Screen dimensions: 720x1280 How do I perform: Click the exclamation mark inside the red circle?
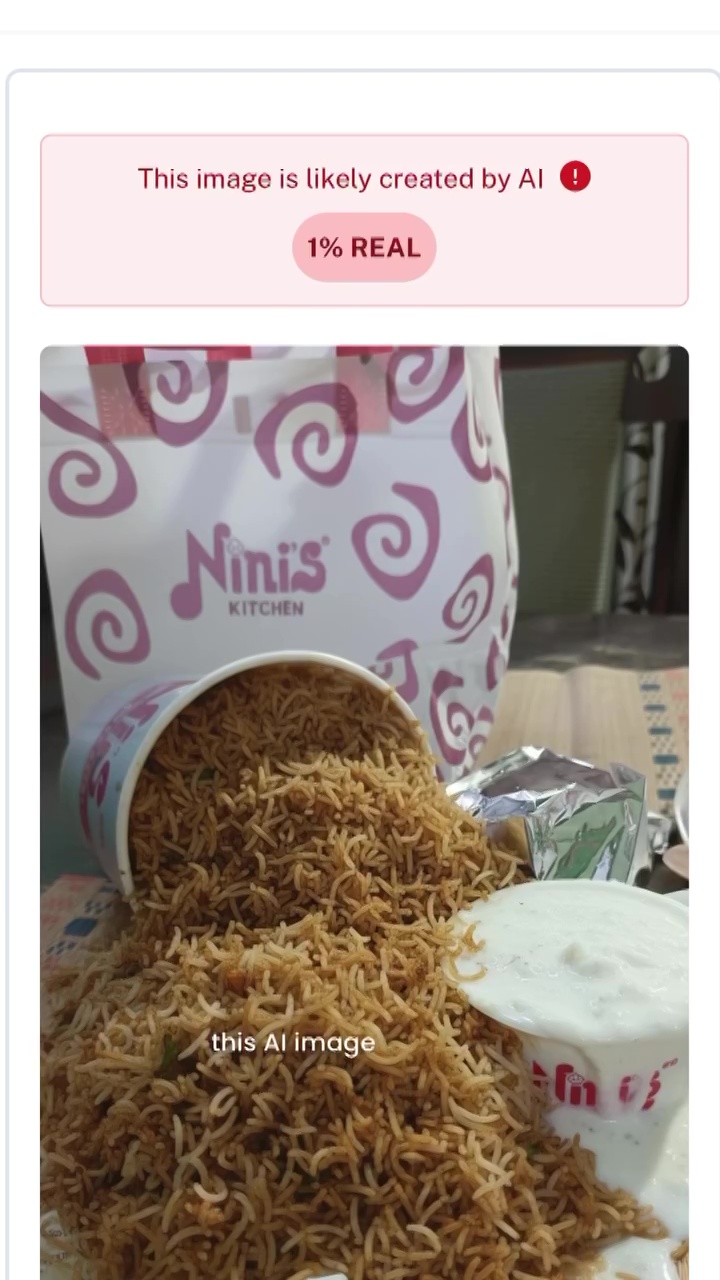pyautogui.click(x=575, y=177)
